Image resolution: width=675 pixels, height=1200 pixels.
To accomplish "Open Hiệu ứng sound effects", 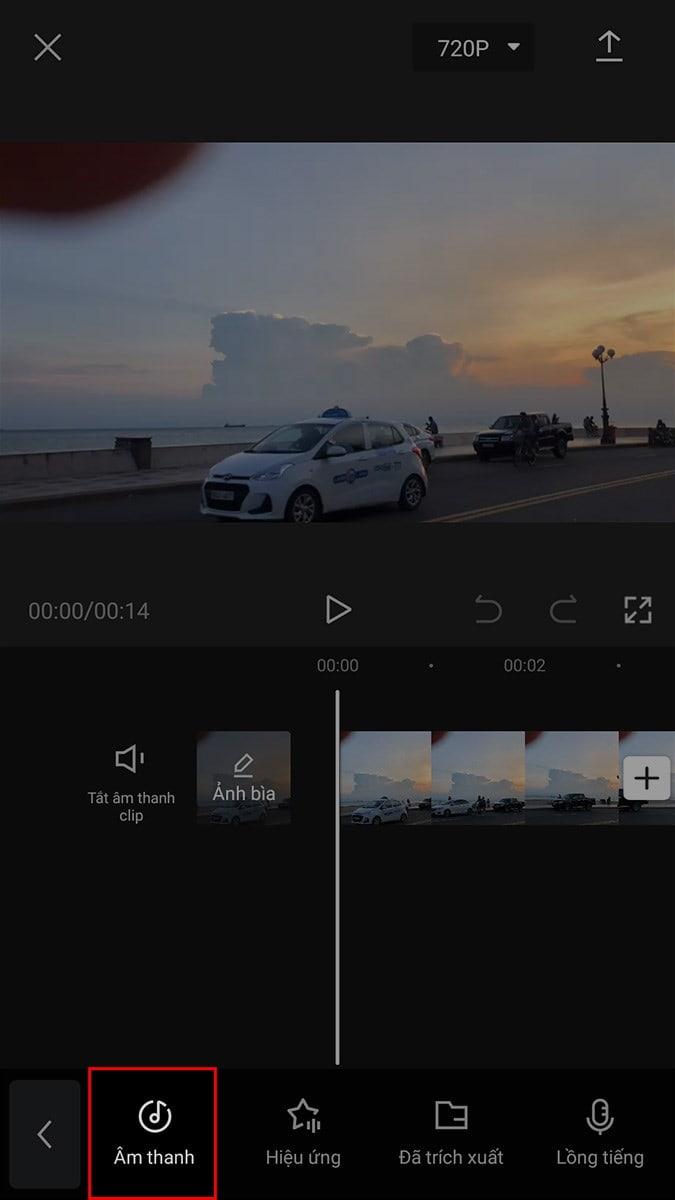I will pos(303,1133).
